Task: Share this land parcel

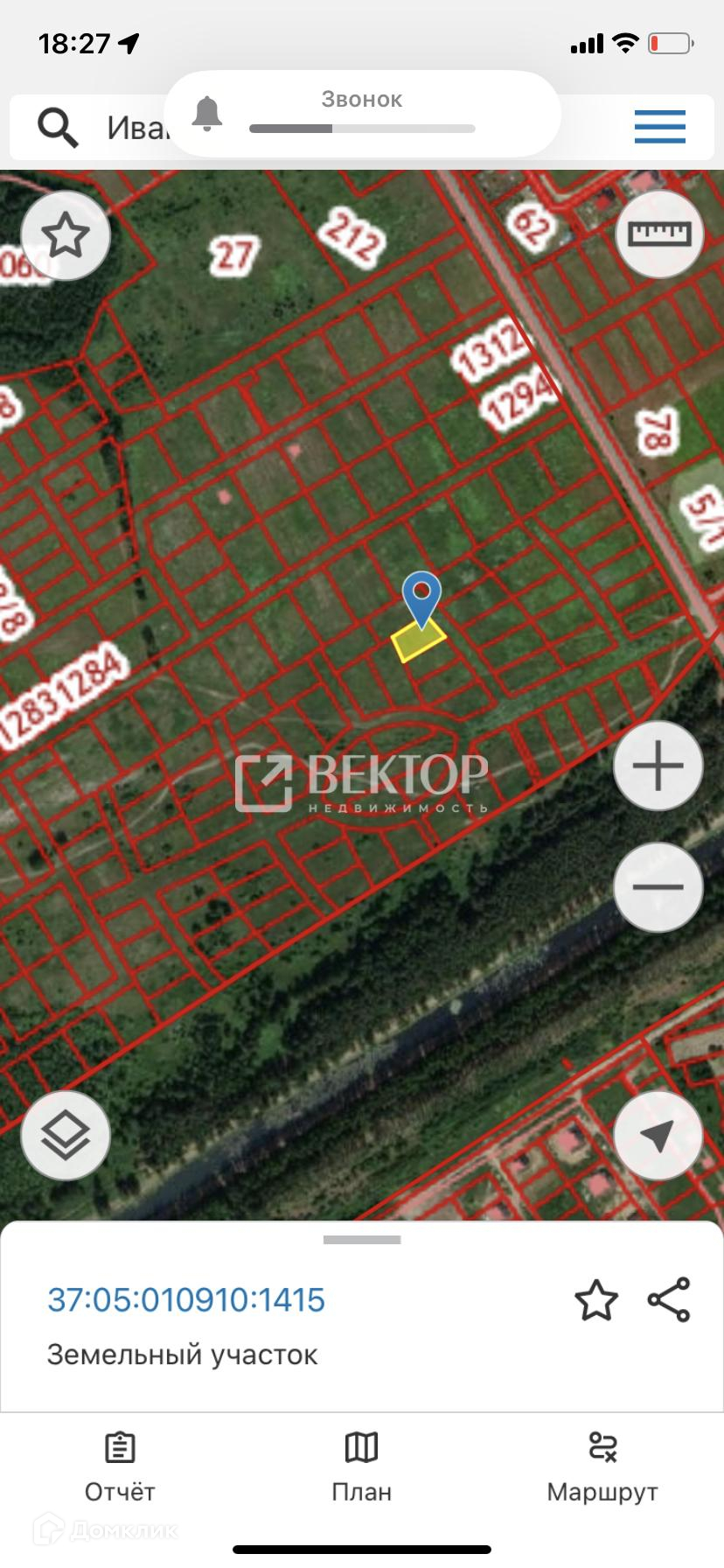Action: pos(669,1299)
